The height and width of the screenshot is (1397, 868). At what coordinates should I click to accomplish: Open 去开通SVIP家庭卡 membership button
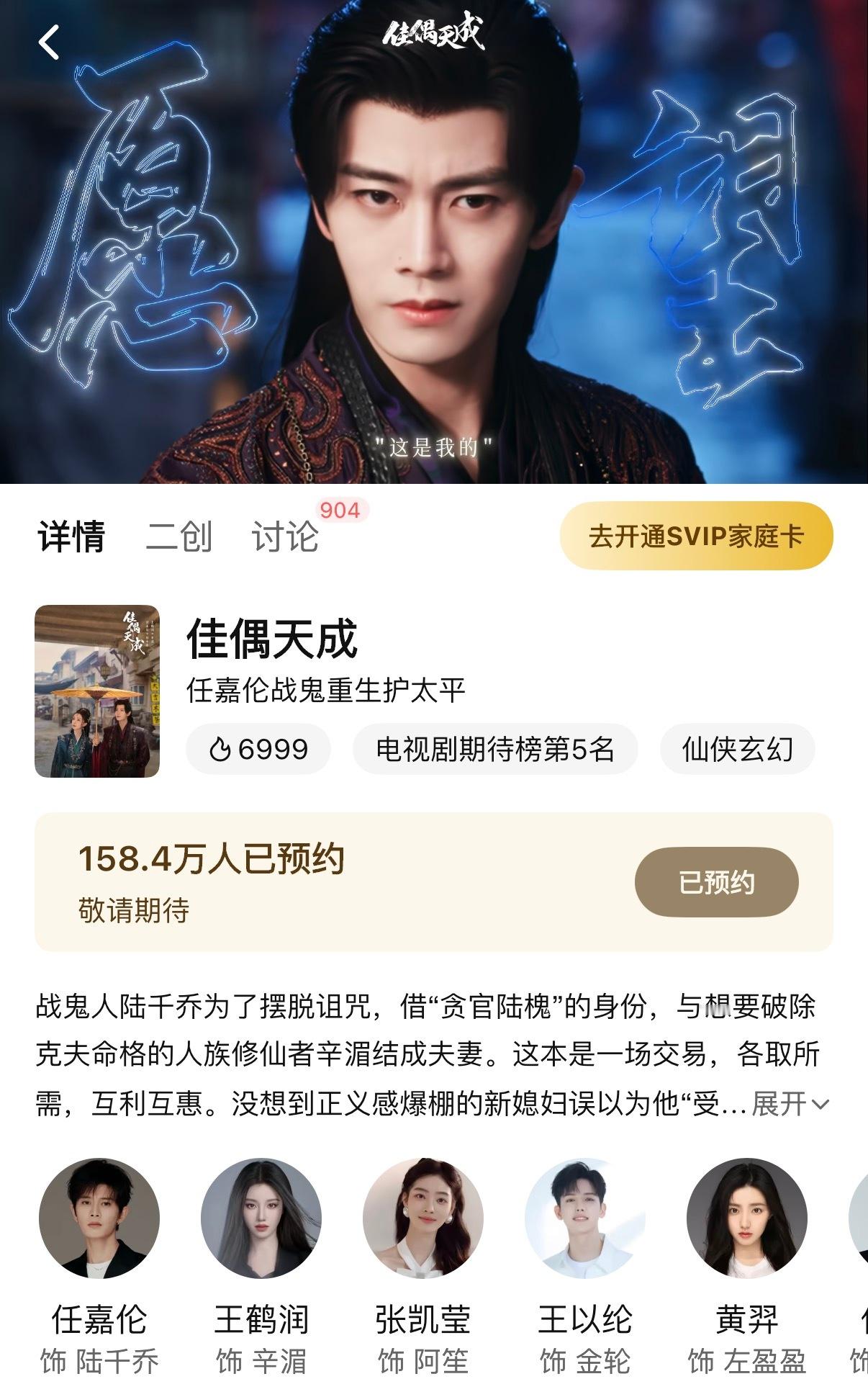point(699,536)
